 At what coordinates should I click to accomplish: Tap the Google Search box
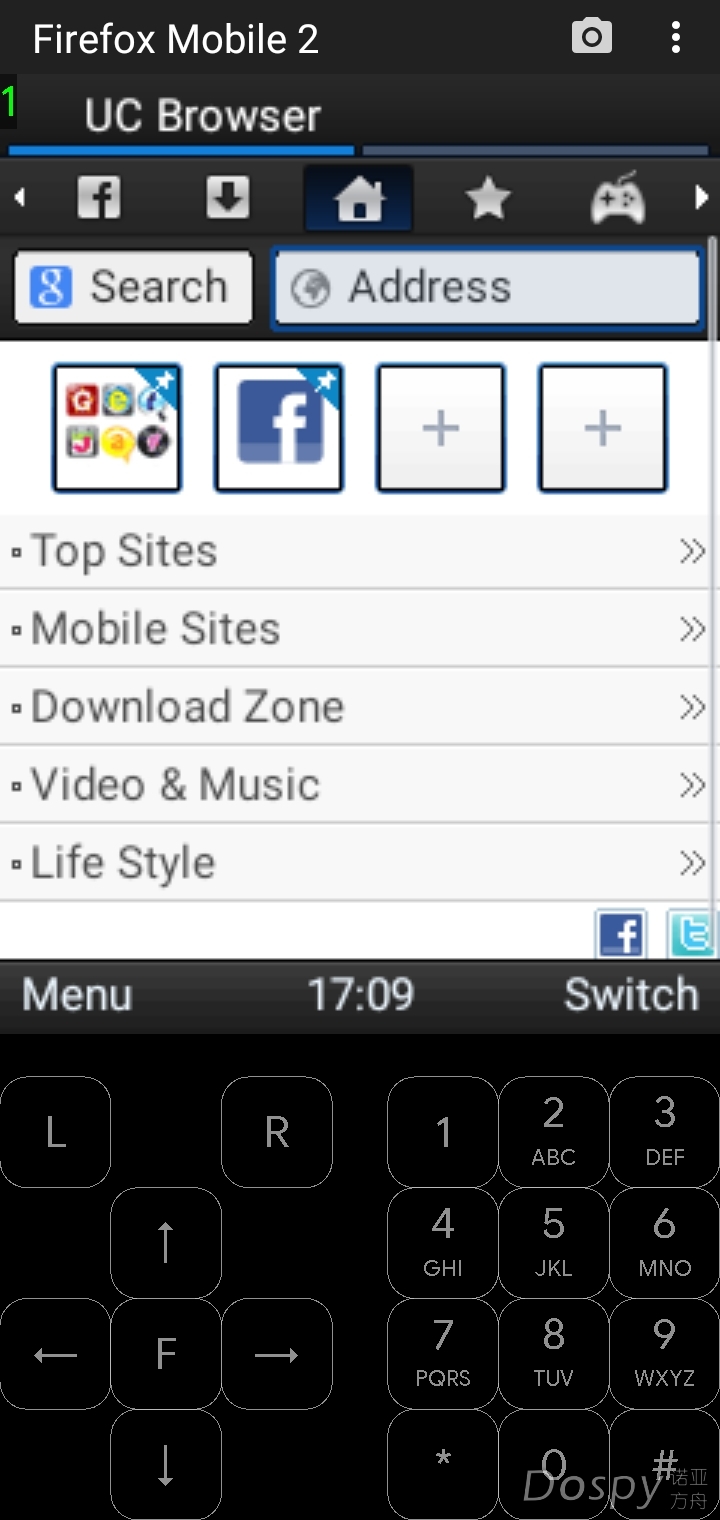(x=133, y=287)
